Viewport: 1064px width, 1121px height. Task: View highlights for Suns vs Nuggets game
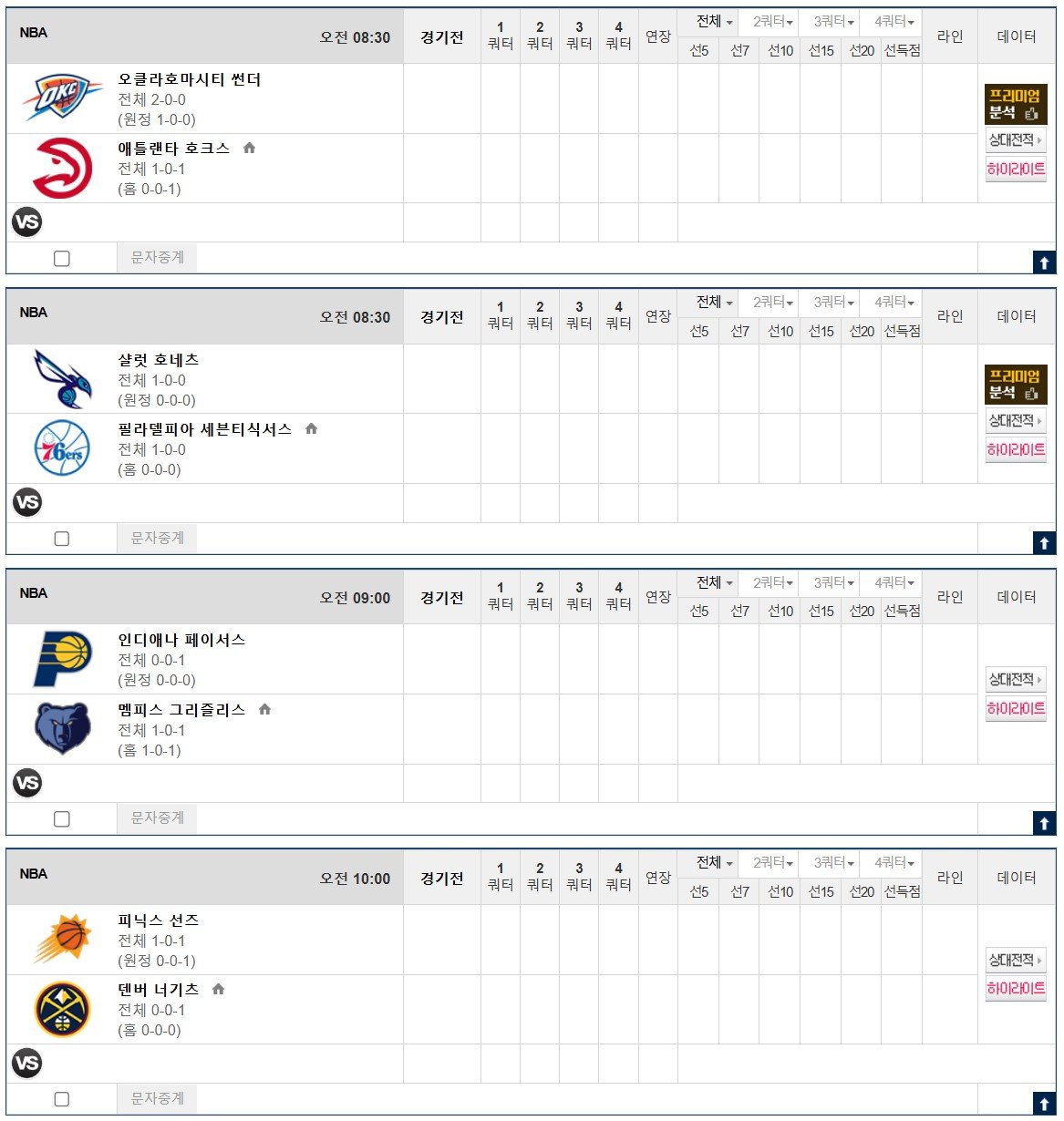coord(1015,989)
